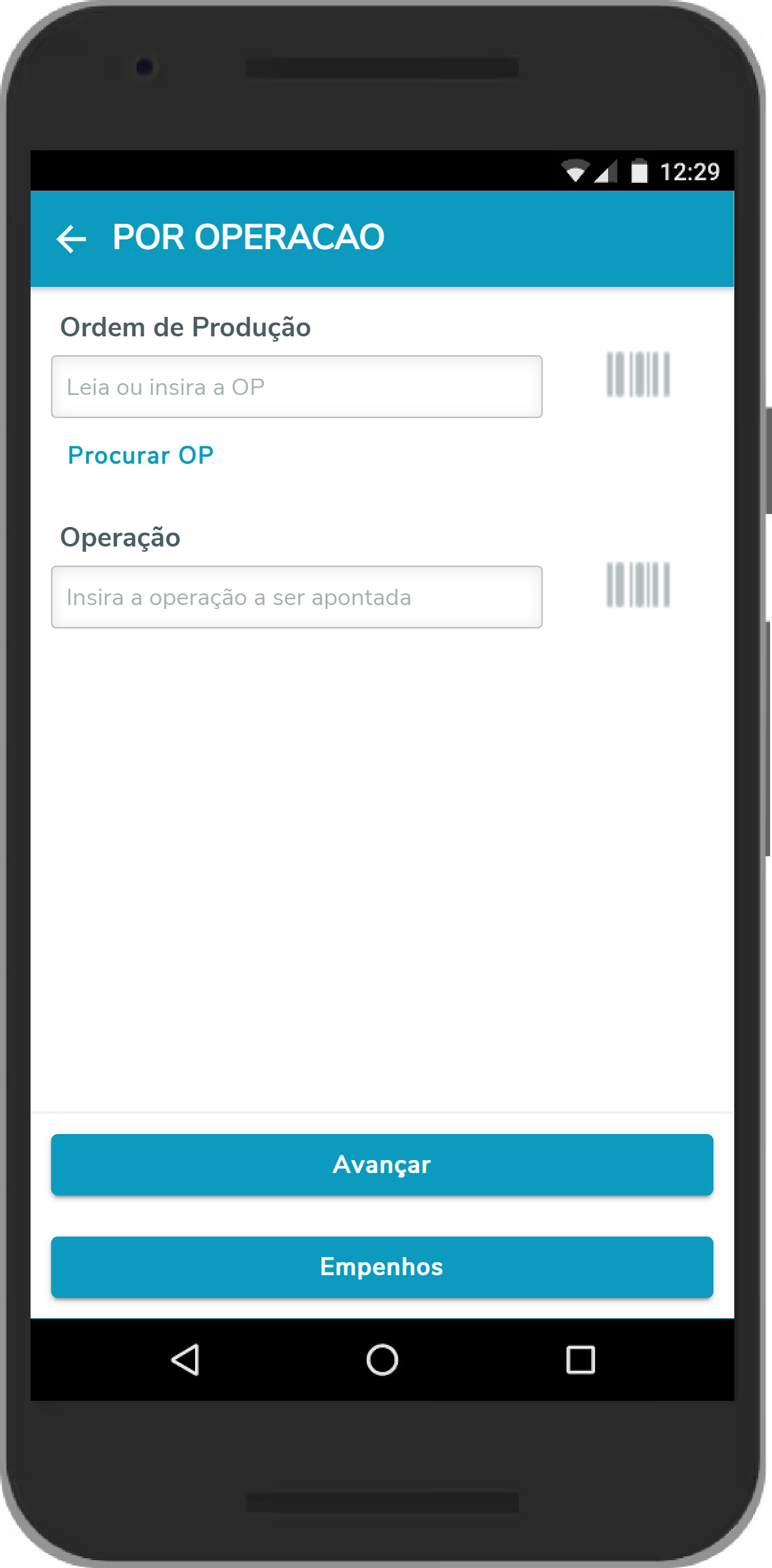Open the recent apps view
The image size is (772, 1568).
[580, 1360]
